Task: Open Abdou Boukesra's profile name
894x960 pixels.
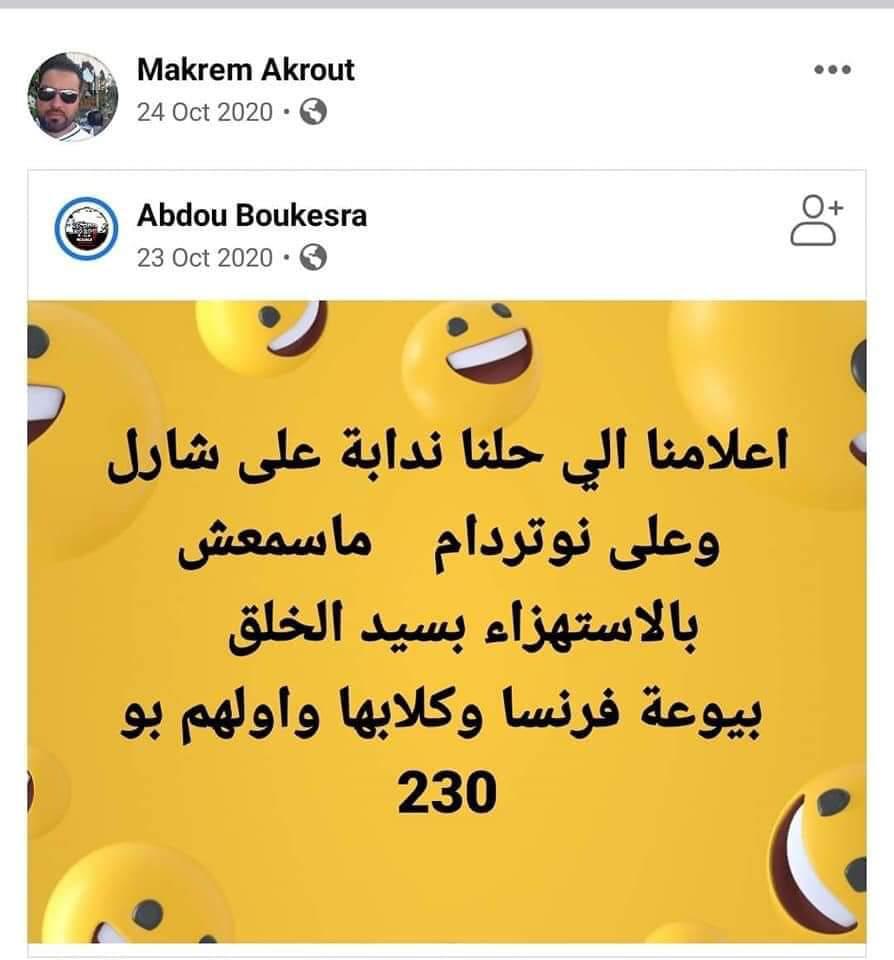Action: [251, 216]
